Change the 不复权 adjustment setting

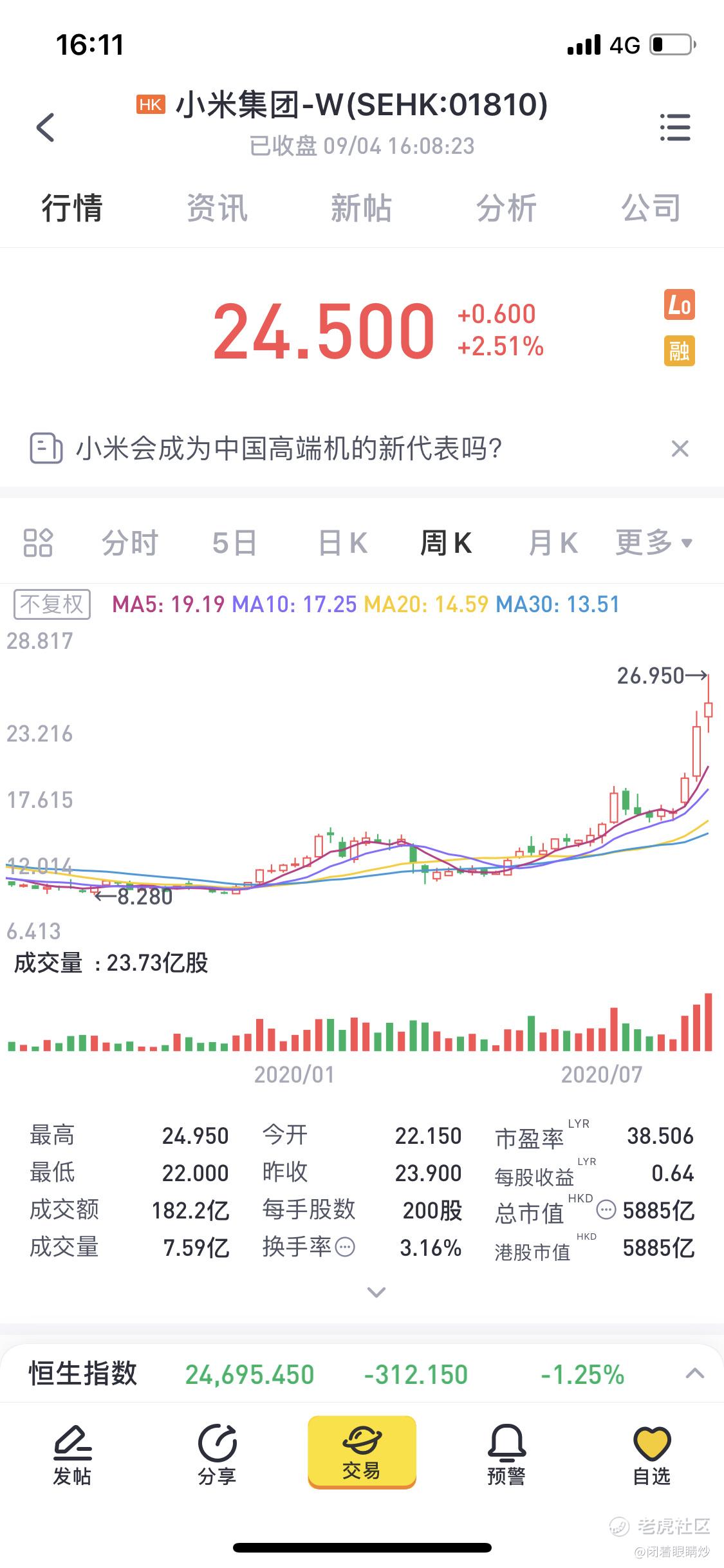[52, 604]
